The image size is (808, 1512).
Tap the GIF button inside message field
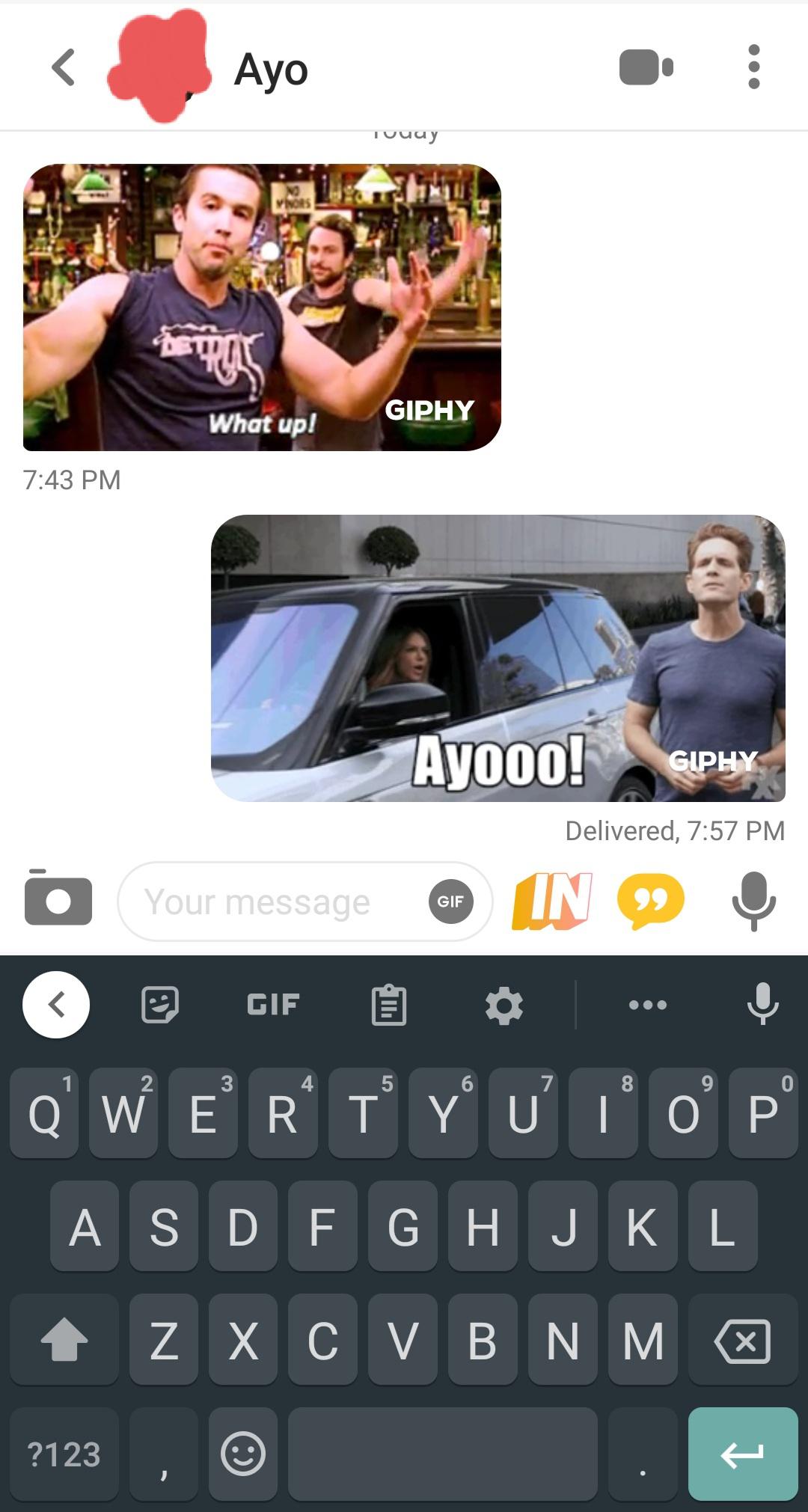[x=450, y=902]
